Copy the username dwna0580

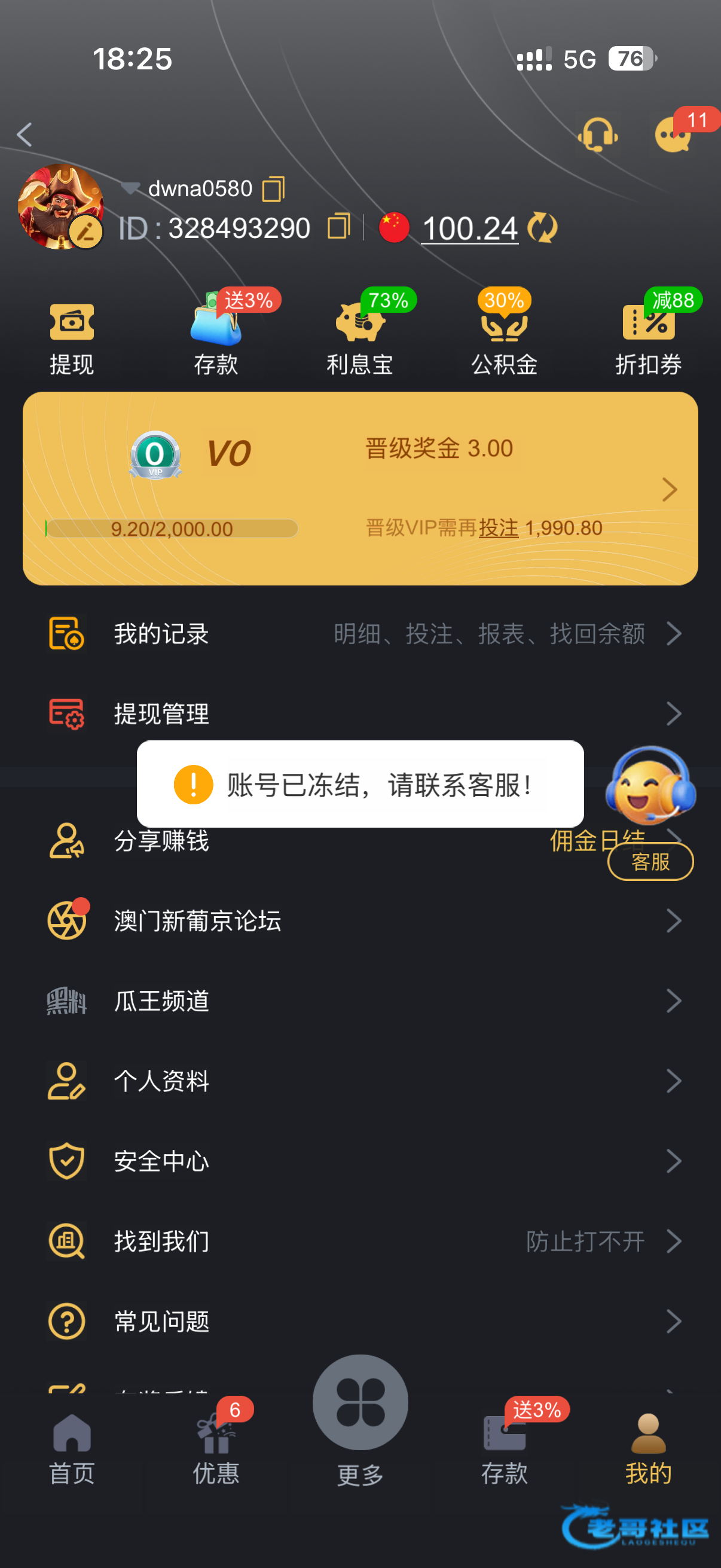click(x=273, y=189)
